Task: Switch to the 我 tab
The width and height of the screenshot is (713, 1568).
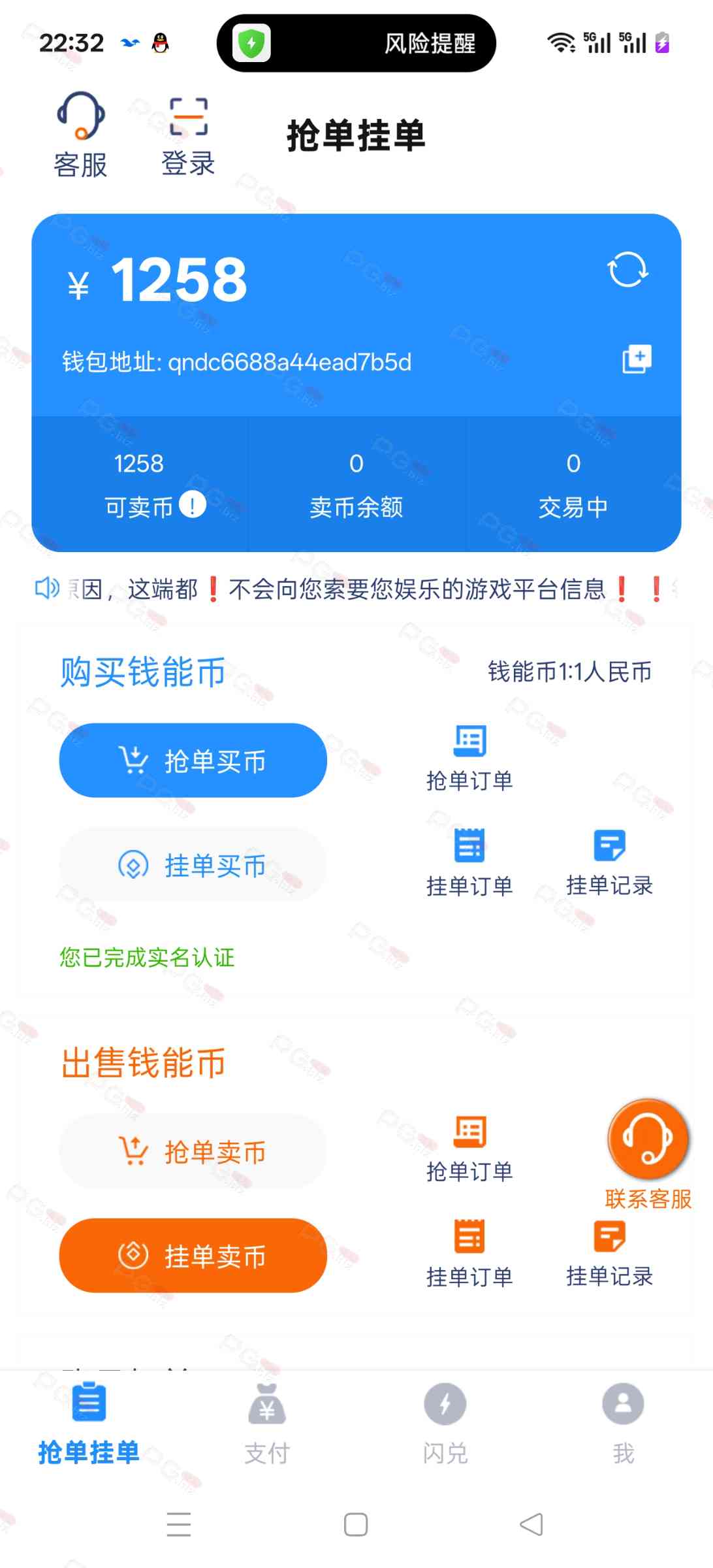Action: click(623, 1424)
